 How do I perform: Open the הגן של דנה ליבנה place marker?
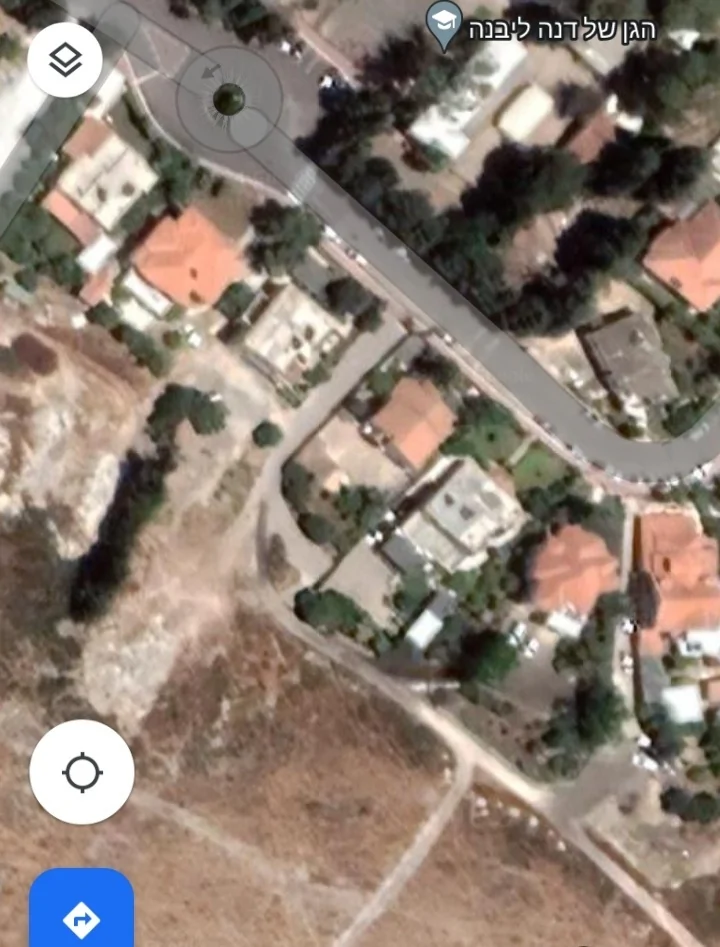click(x=443, y=25)
